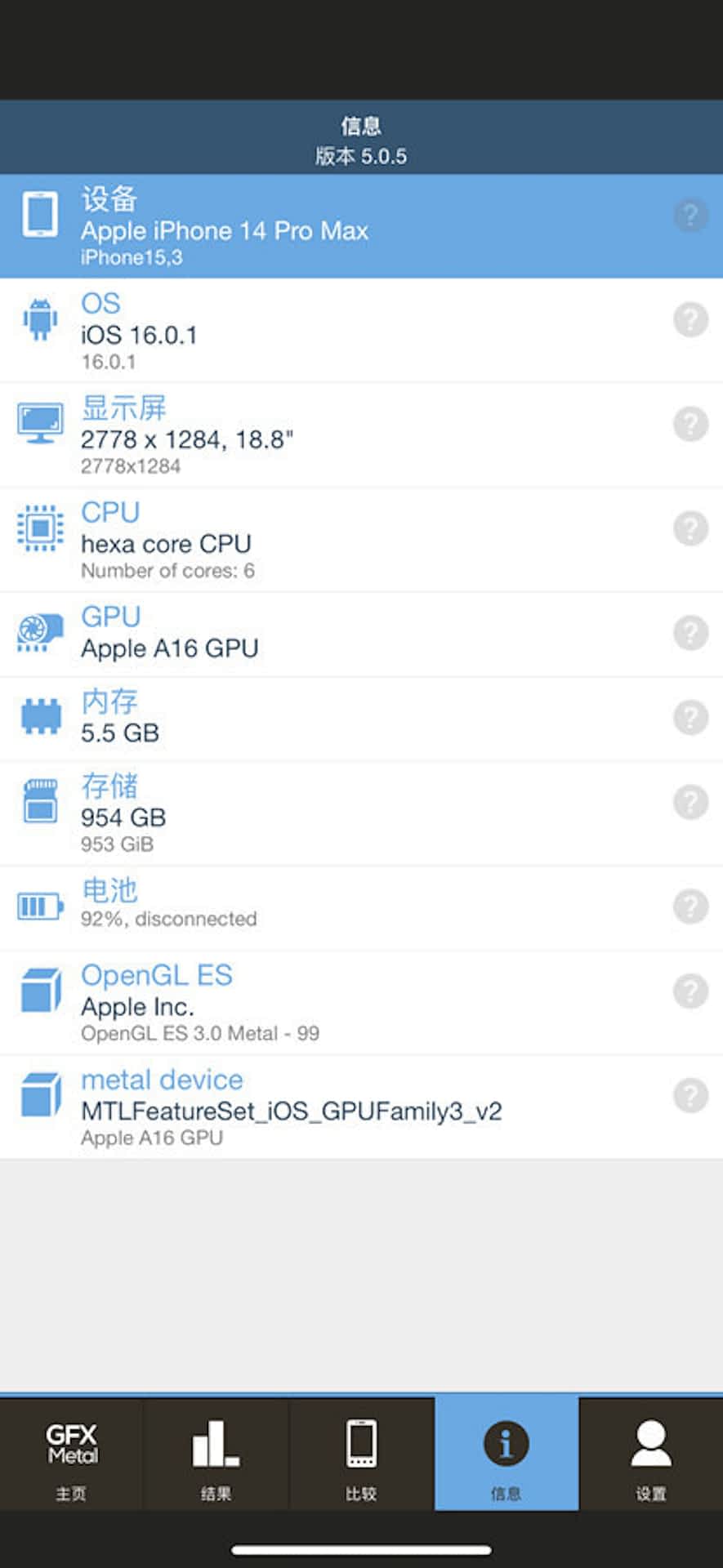Screen dimensions: 723x1568
Task: Switch to the 比较 compare tab
Action: pos(361,1454)
